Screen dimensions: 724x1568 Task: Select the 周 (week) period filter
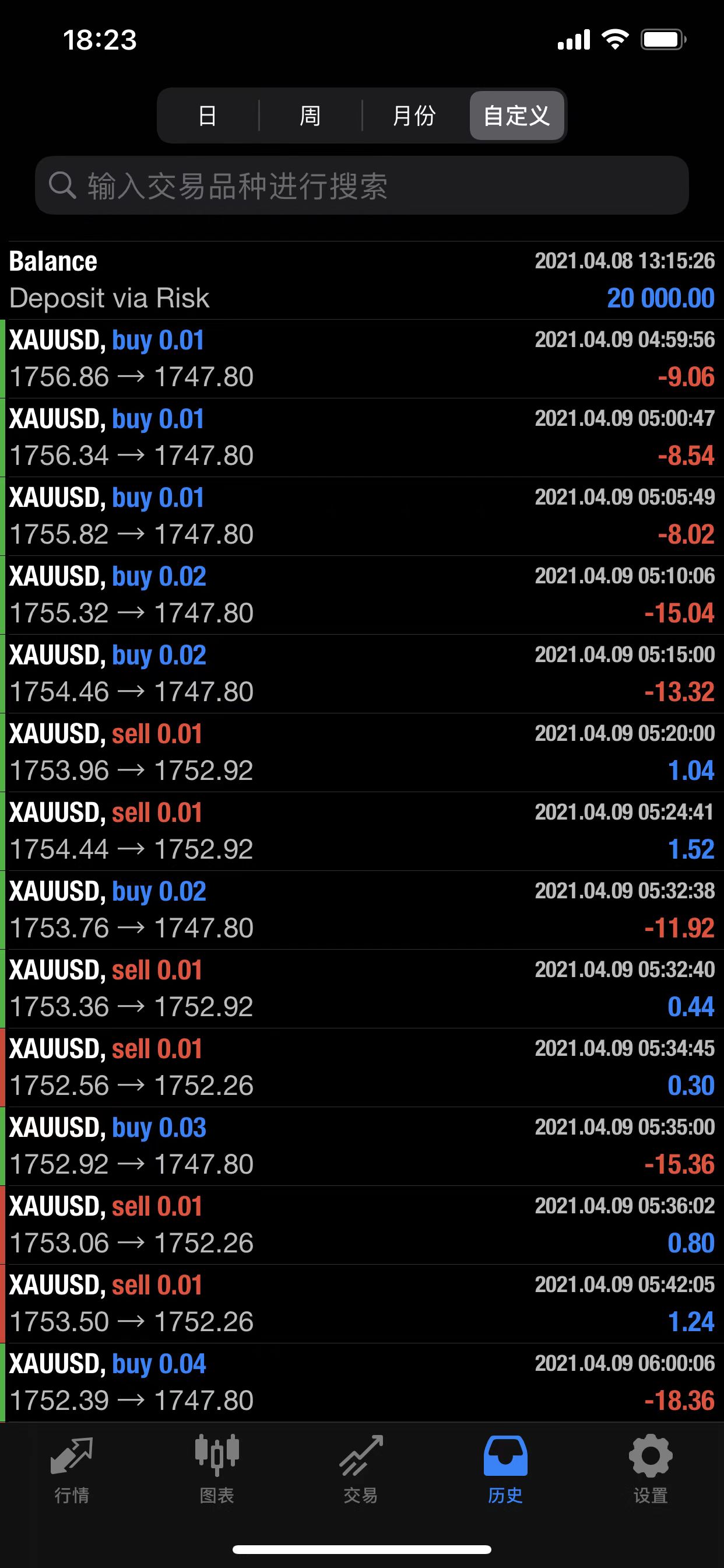[310, 116]
